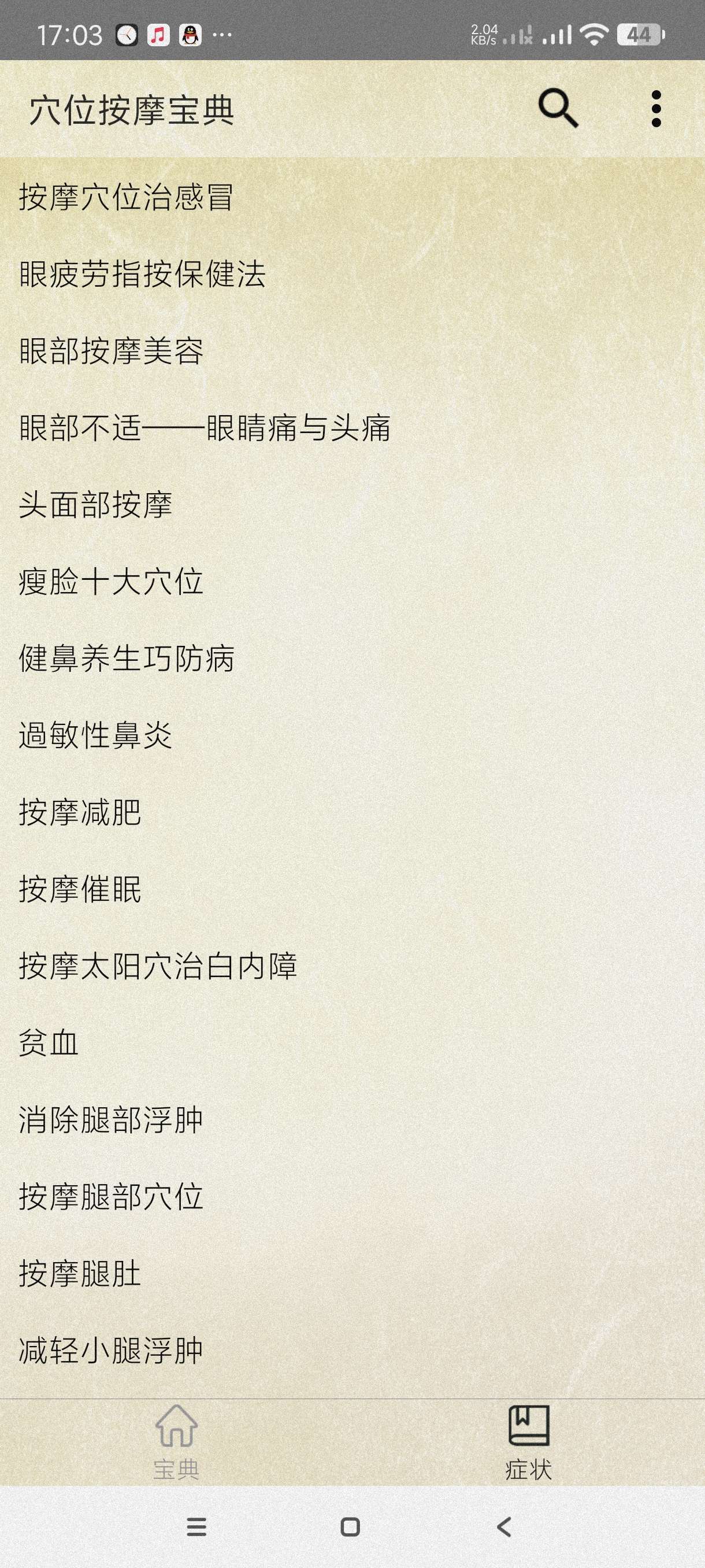Open the three-dot overflow menu
Screen dimensions: 705x1568
656,109
